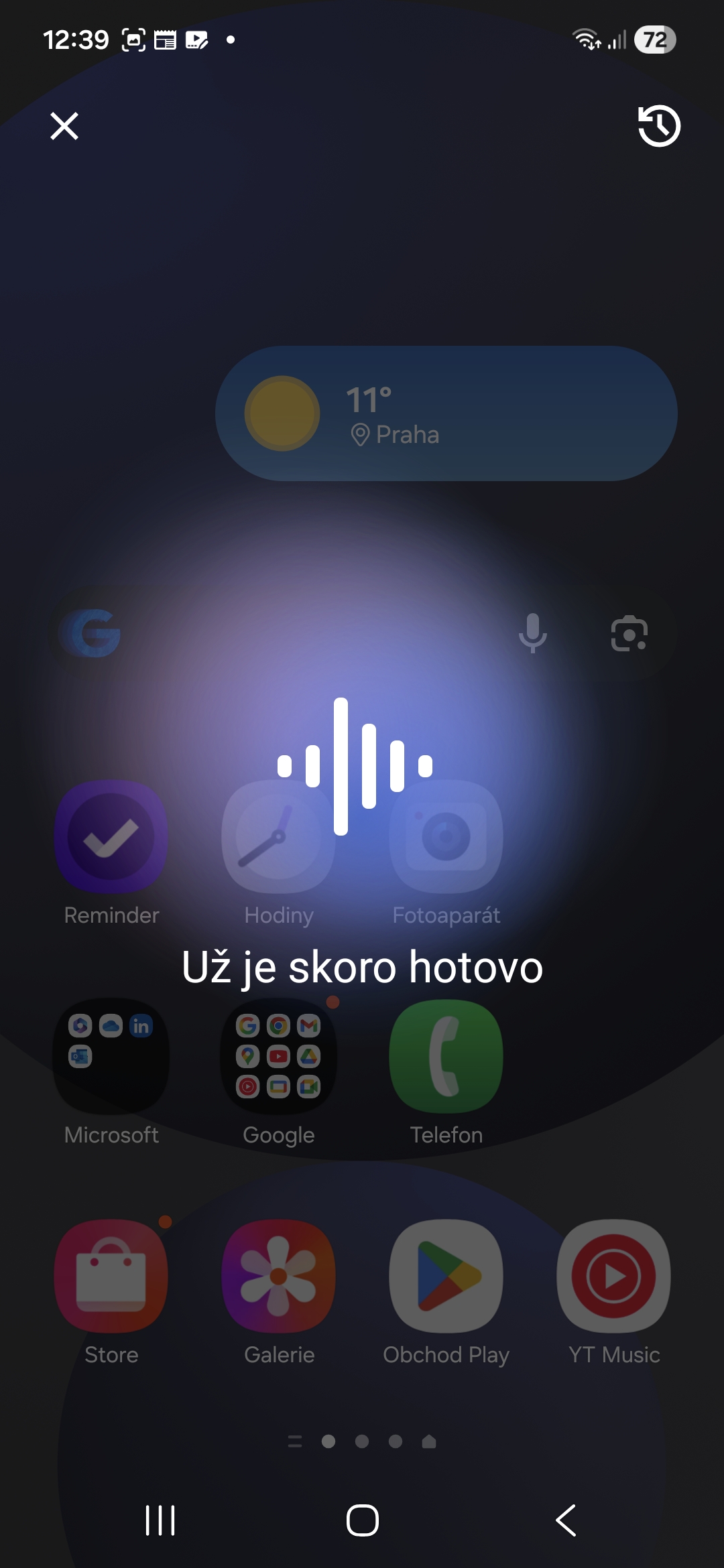Tap the voice waveform to stop listening
This screenshot has width=724, height=1568.
[355, 766]
